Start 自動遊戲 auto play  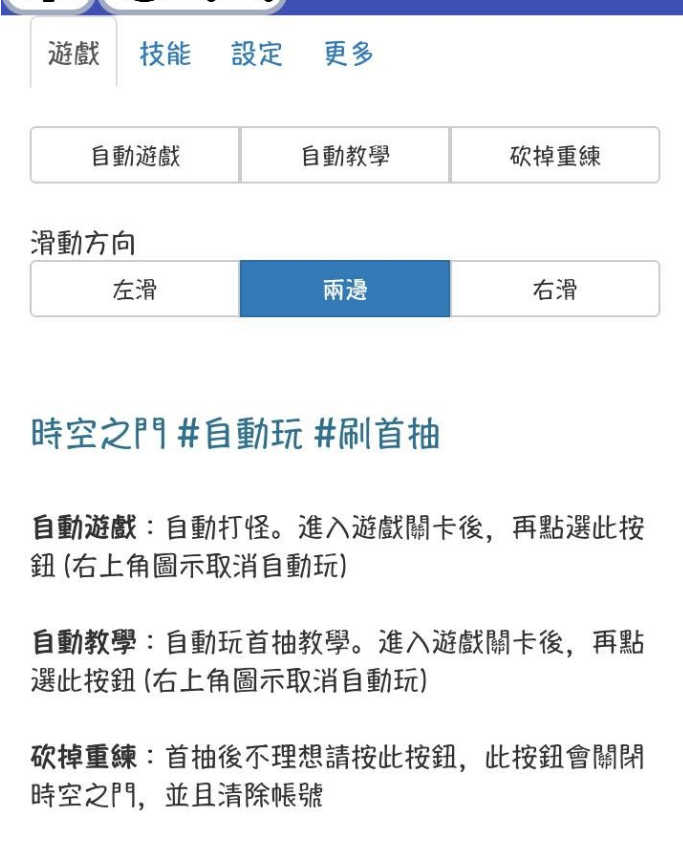click(135, 156)
